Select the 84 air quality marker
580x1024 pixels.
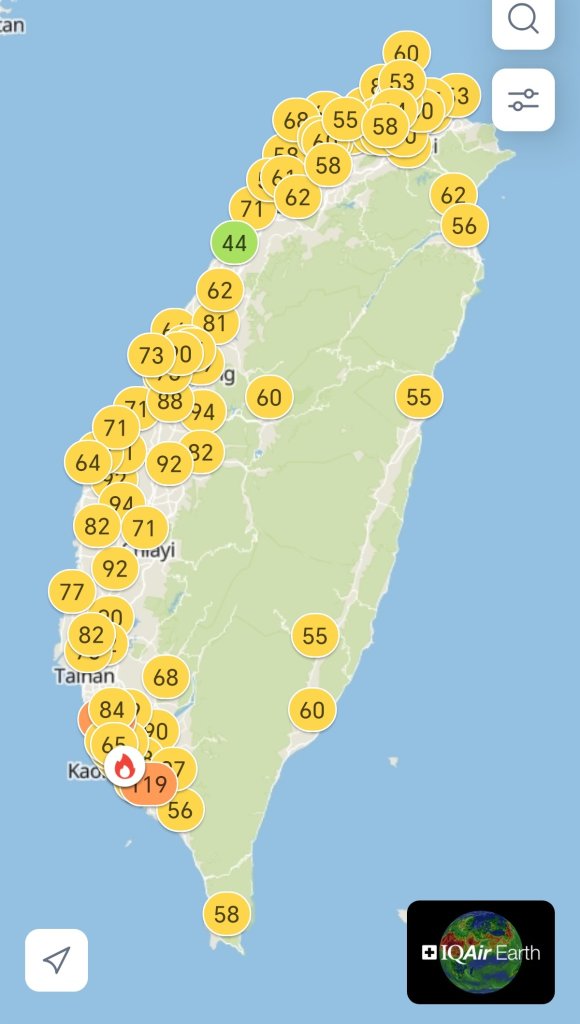pos(112,709)
